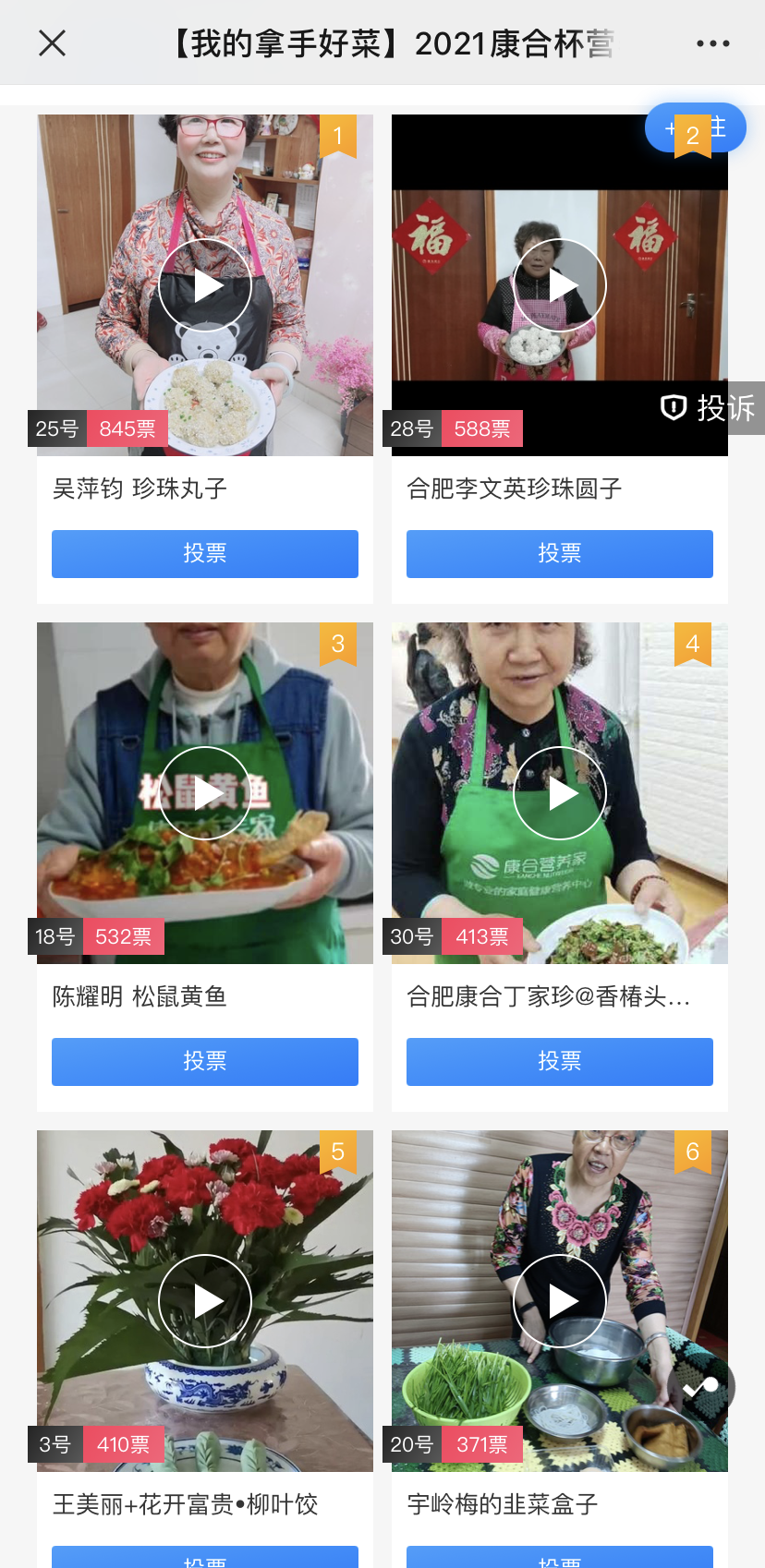Screen dimensions: 765x1568
Task: Vote for entry 25号 吴萍钧
Action: click(x=204, y=554)
